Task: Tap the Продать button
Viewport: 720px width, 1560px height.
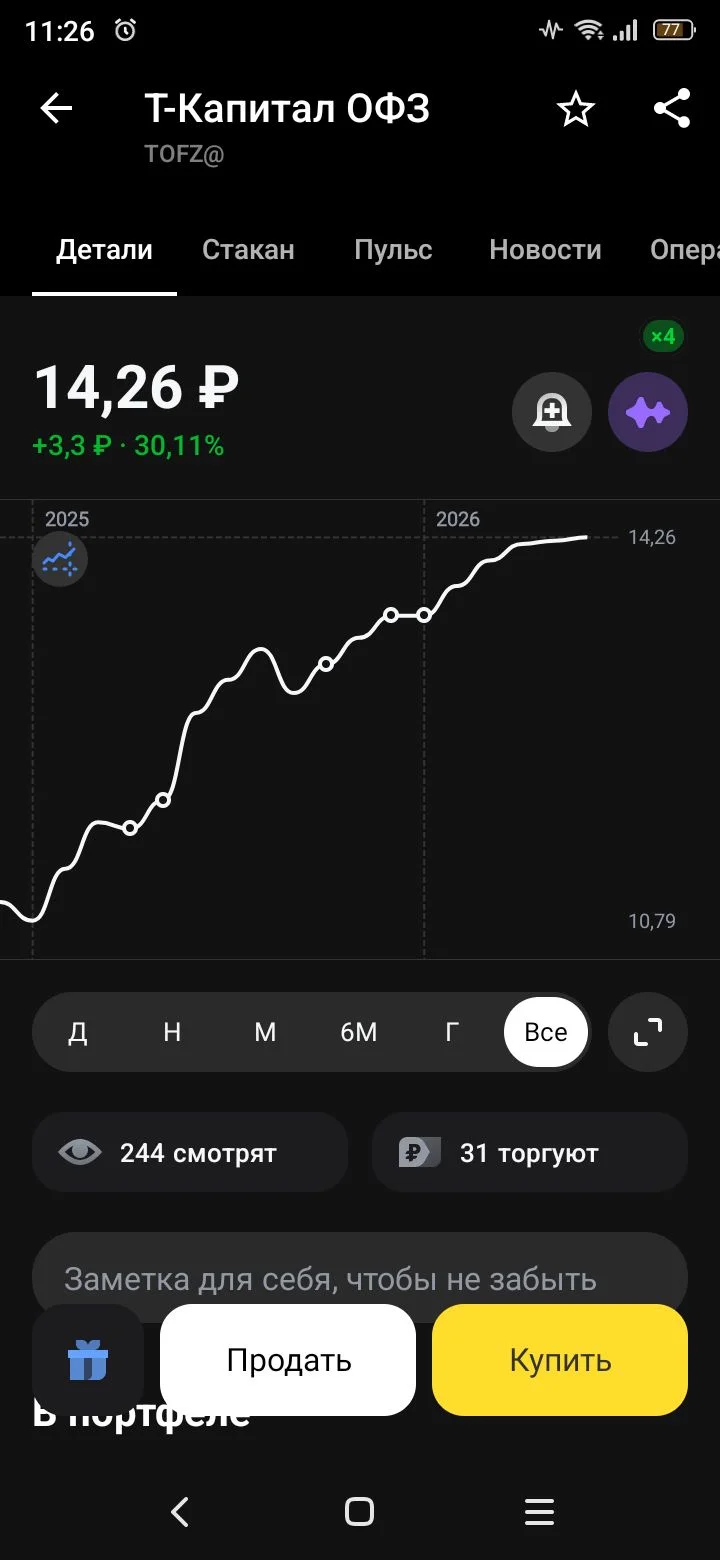Action: tap(288, 1360)
